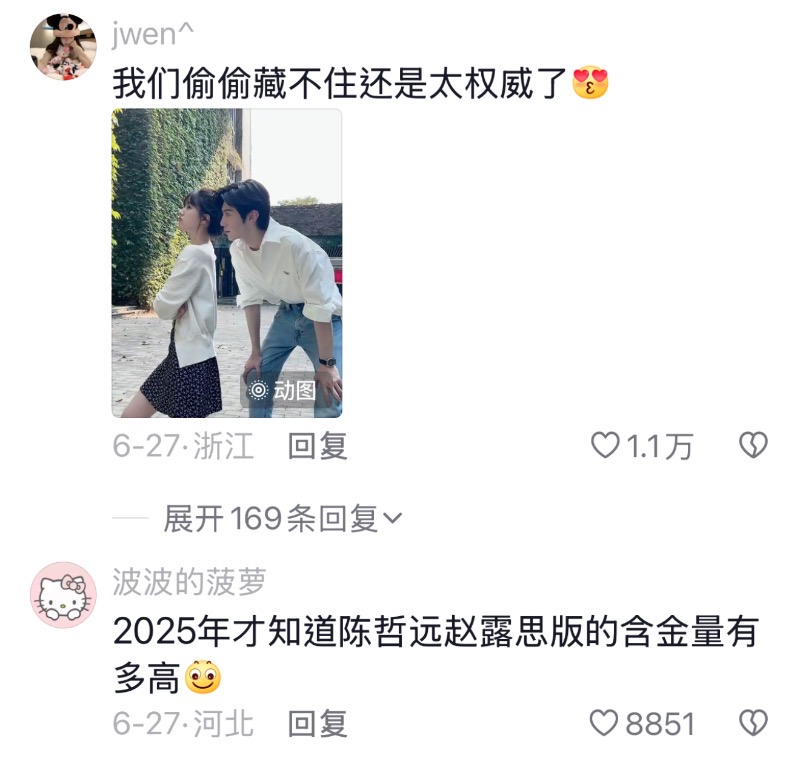Like jwen^'s comment with 1.1万 likes

tap(606, 446)
